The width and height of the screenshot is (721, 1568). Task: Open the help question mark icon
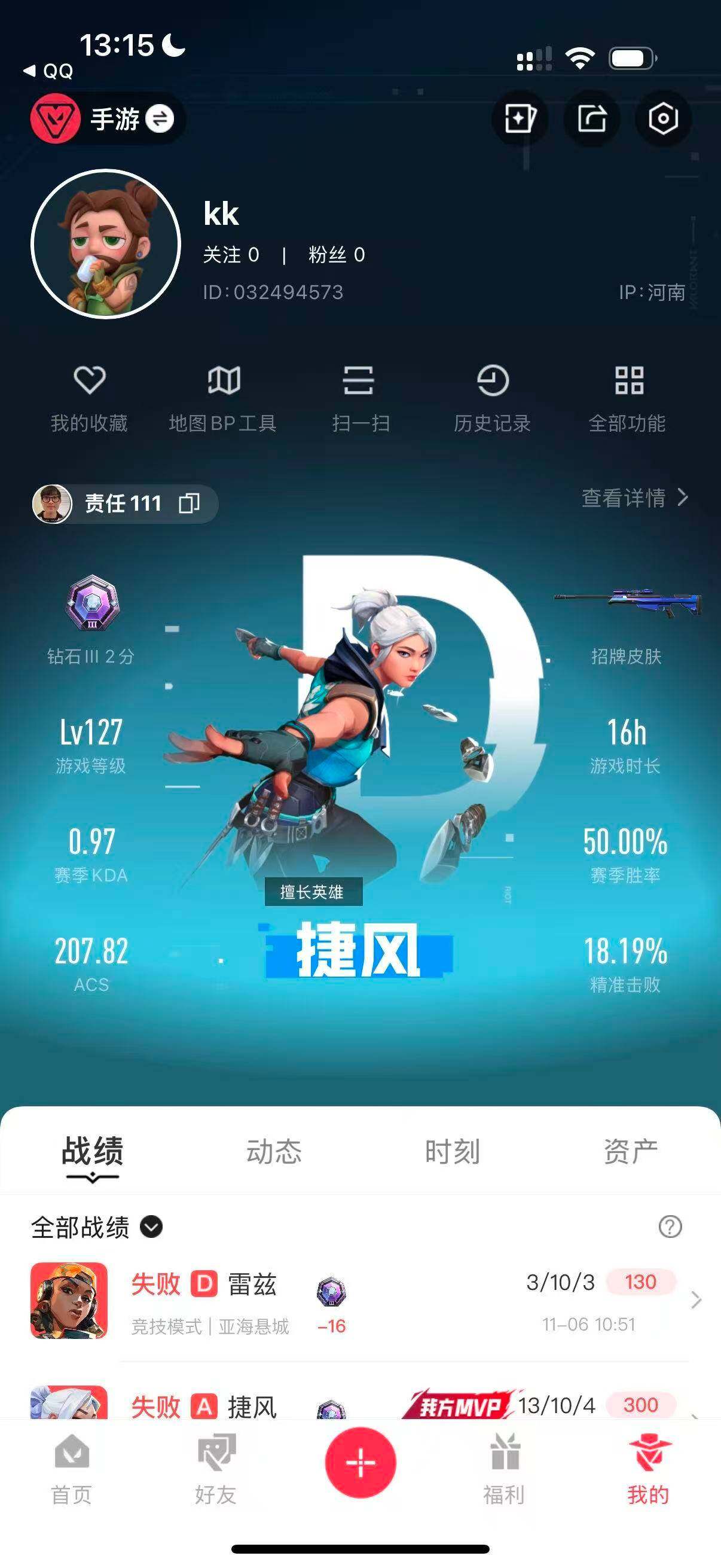(x=670, y=1227)
